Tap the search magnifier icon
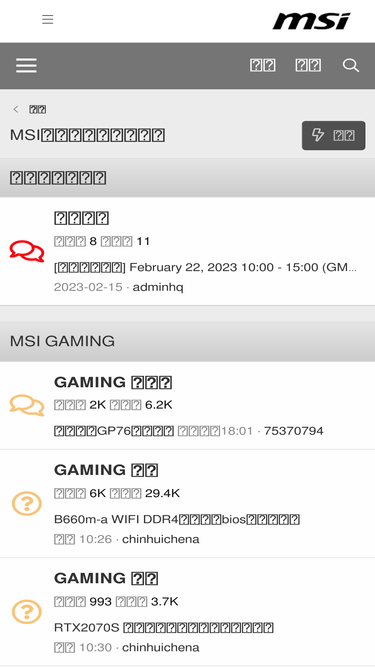 click(x=351, y=66)
